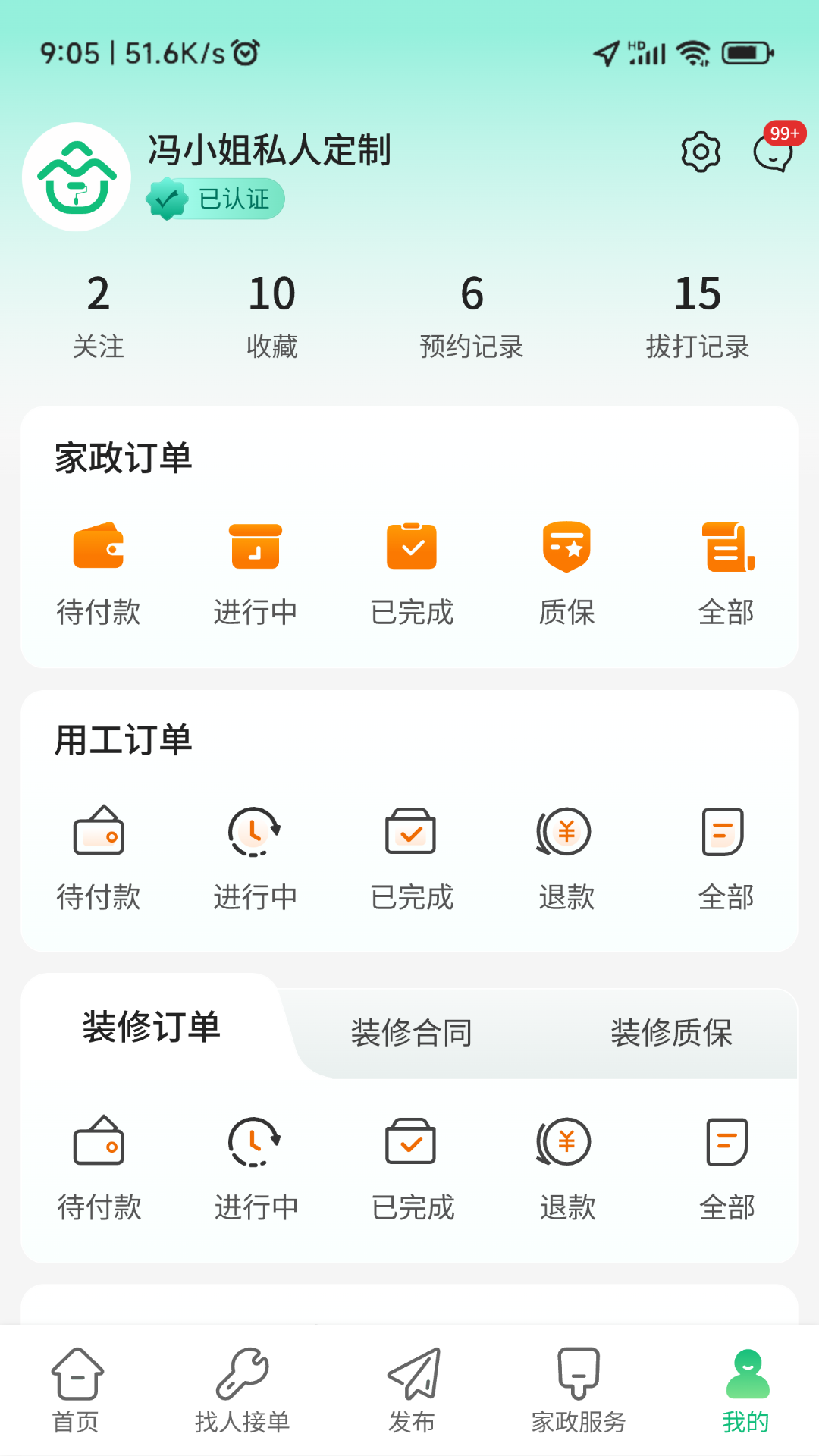Switch to the 装修质保 tab
Viewport: 819px width, 1456px height.
point(671,1033)
